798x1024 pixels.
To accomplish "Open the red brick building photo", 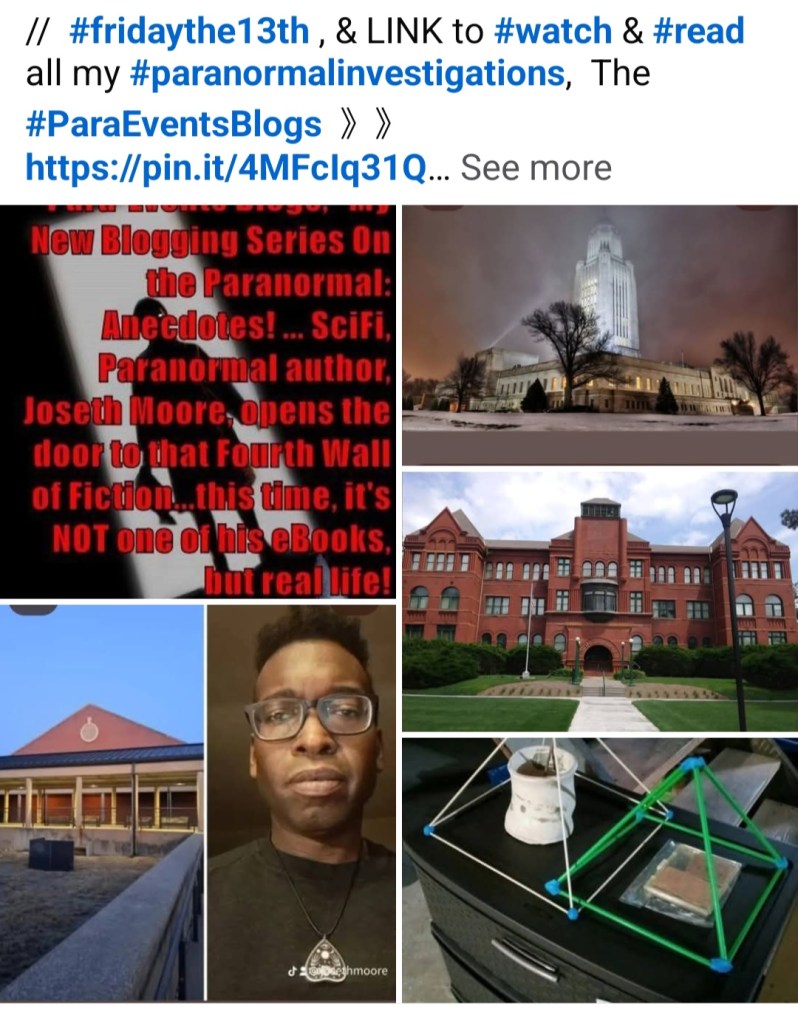I will tap(599, 600).
